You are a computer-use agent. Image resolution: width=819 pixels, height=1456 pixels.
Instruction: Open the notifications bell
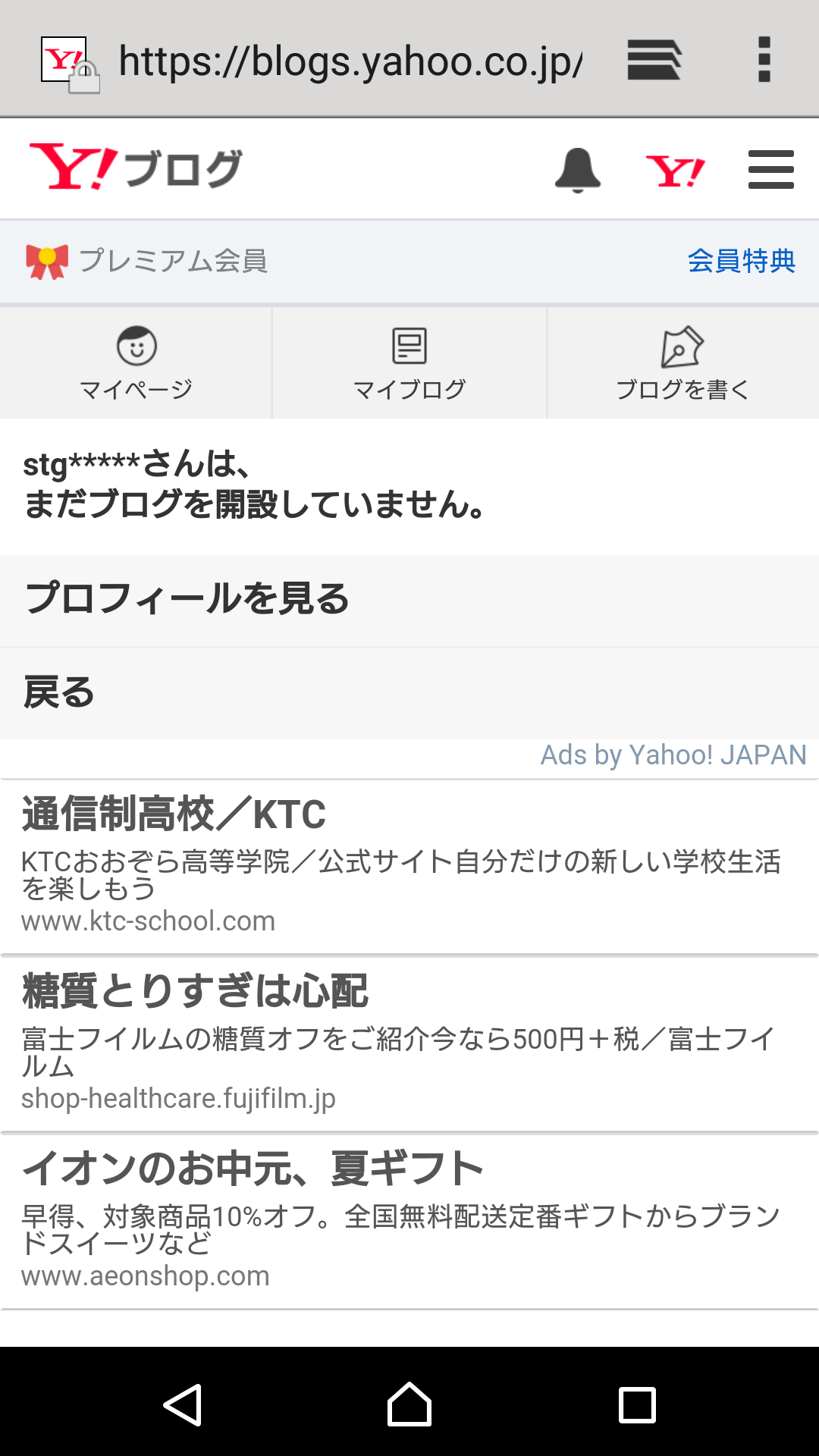(x=578, y=170)
